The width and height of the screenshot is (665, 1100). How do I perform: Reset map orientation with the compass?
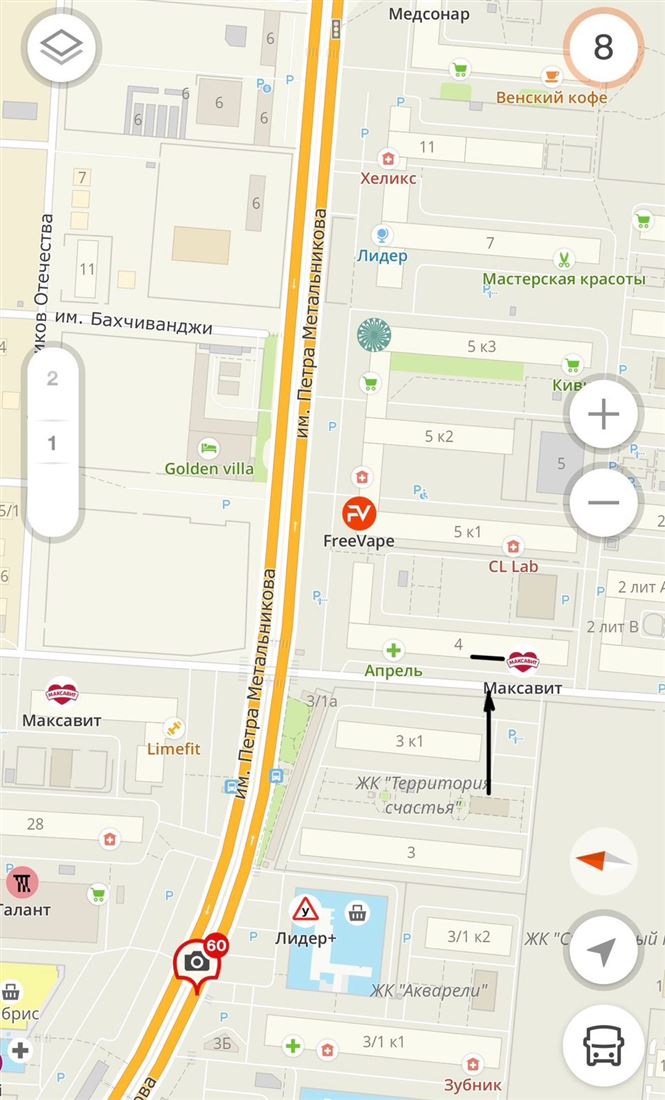pos(603,860)
